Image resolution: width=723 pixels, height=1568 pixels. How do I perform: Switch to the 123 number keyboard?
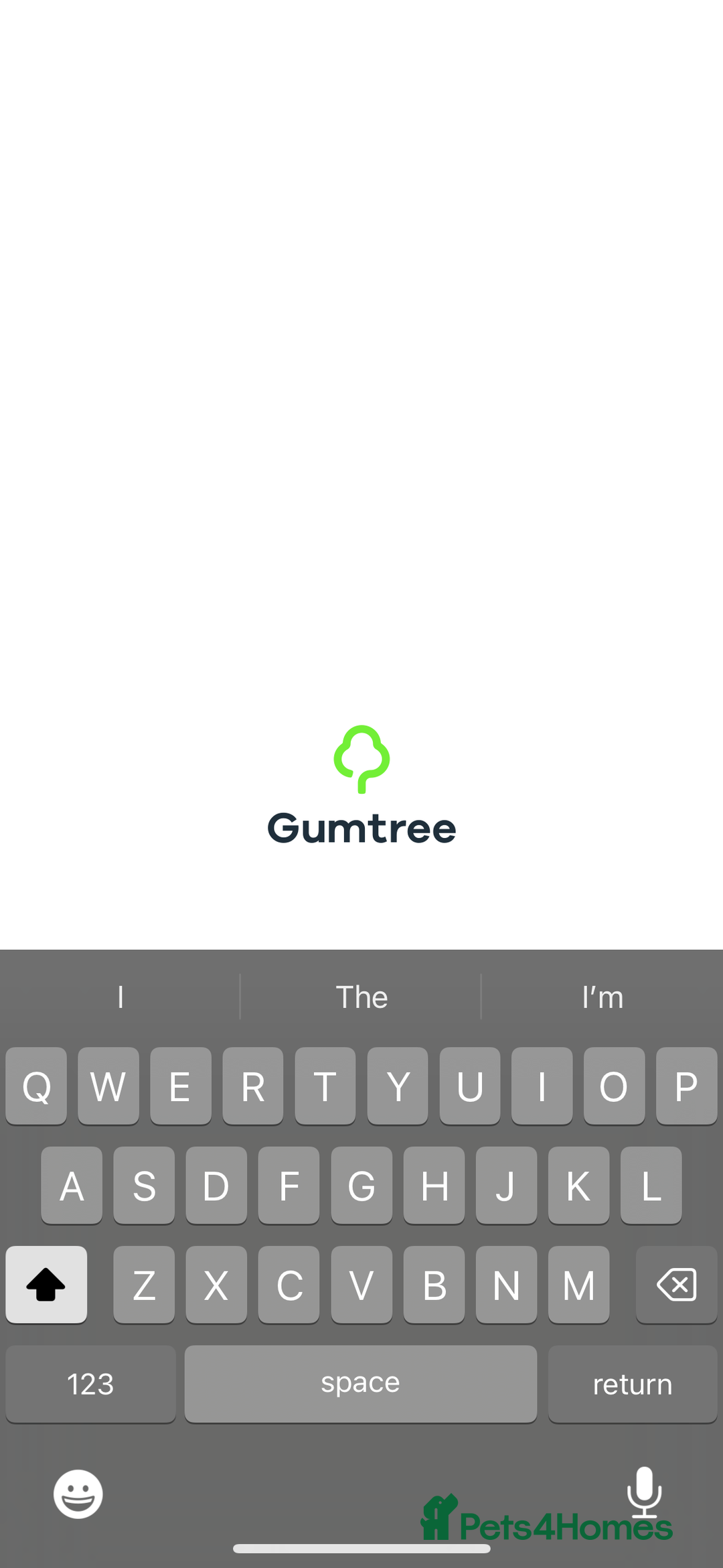point(90,1384)
